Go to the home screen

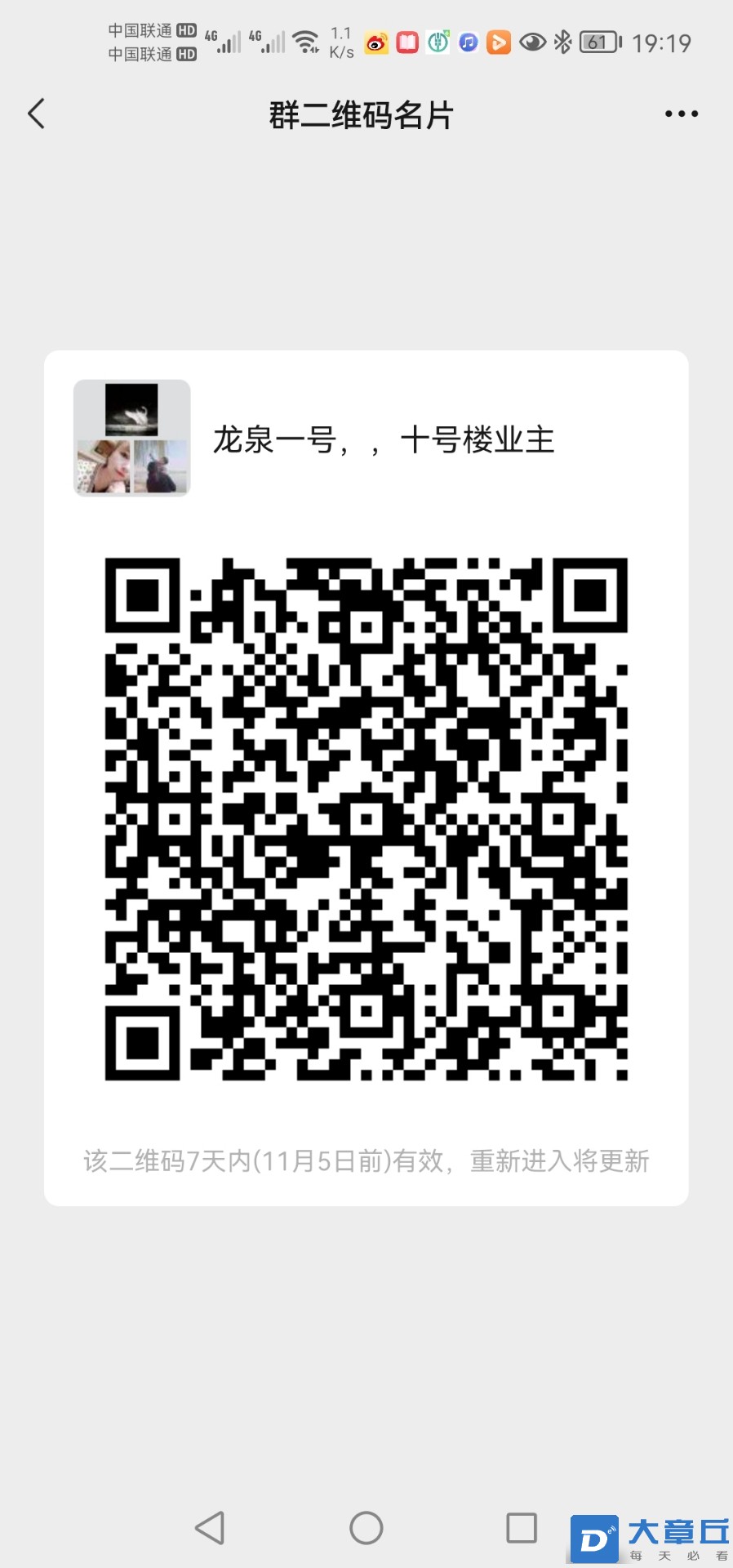click(x=366, y=1527)
